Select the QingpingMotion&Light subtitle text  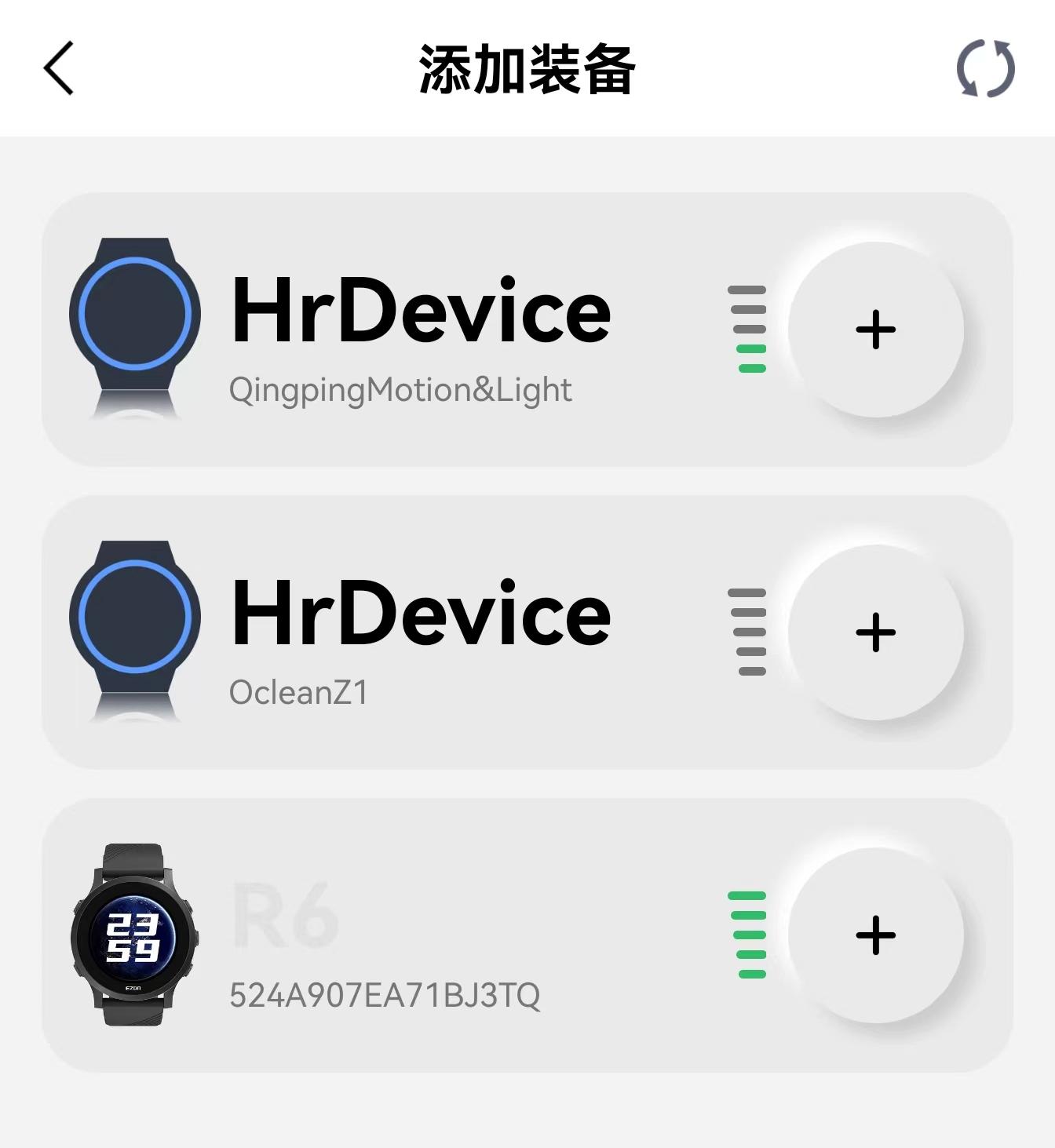(x=399, y=388)
